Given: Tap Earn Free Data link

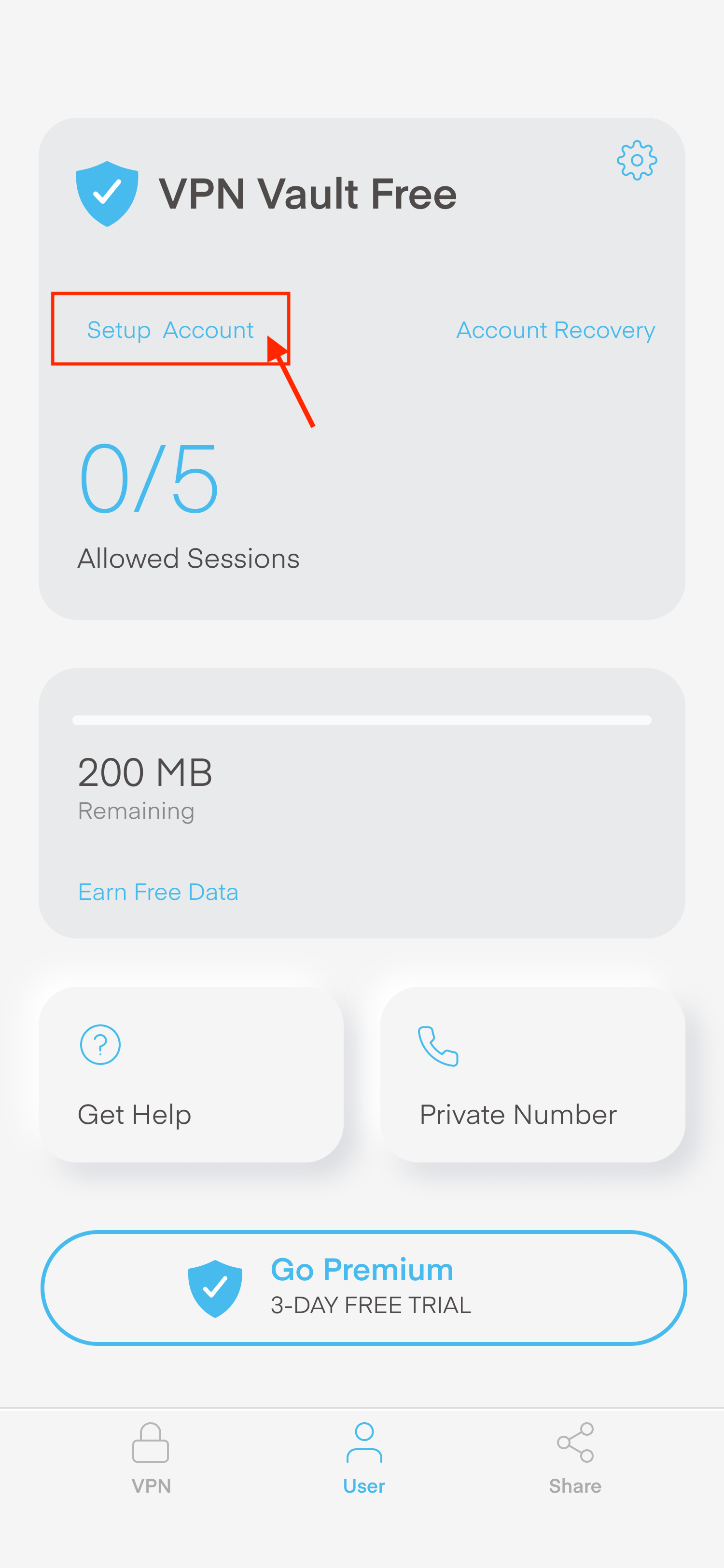Looking at the screenshot, I should coord(158,892).
